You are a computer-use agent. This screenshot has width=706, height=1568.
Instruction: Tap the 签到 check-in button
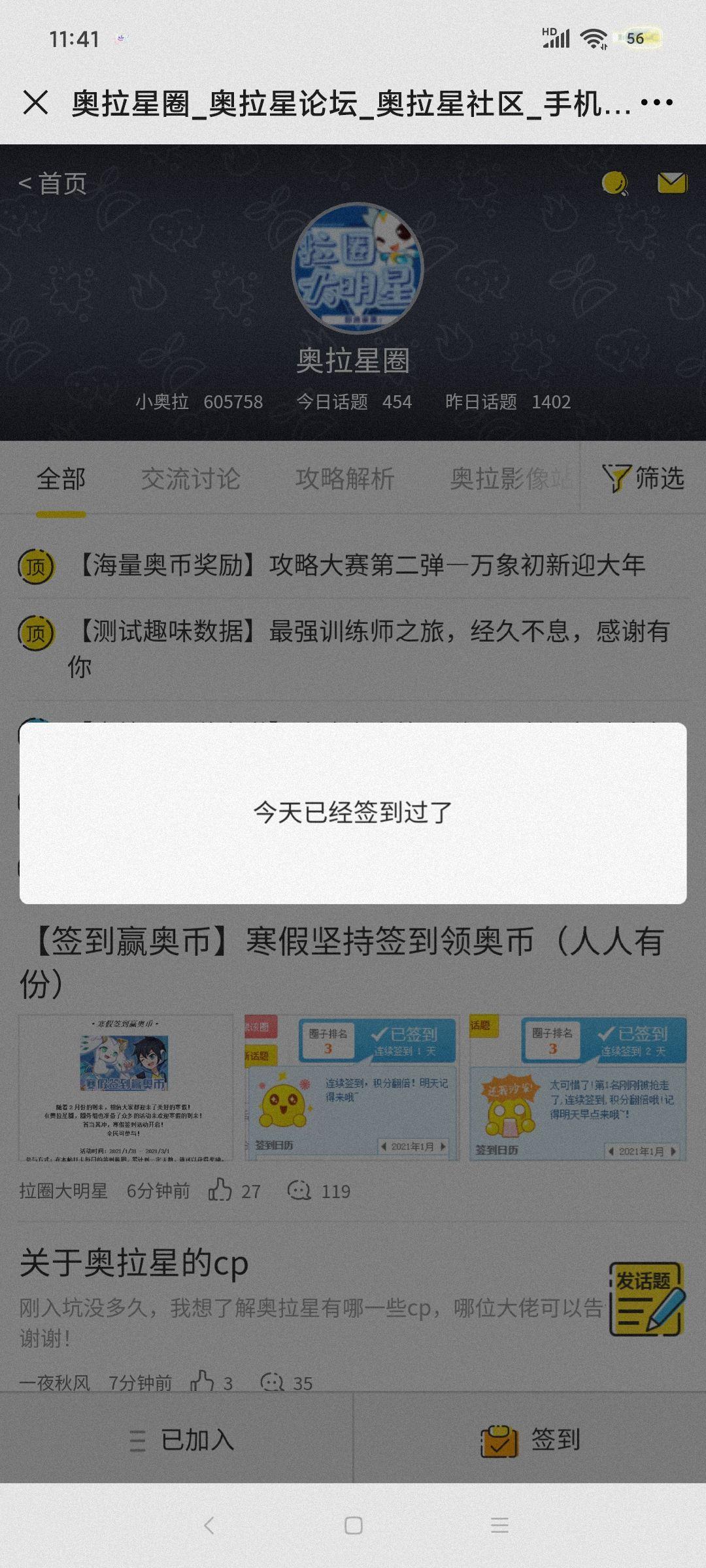[x=529, y=1440]
